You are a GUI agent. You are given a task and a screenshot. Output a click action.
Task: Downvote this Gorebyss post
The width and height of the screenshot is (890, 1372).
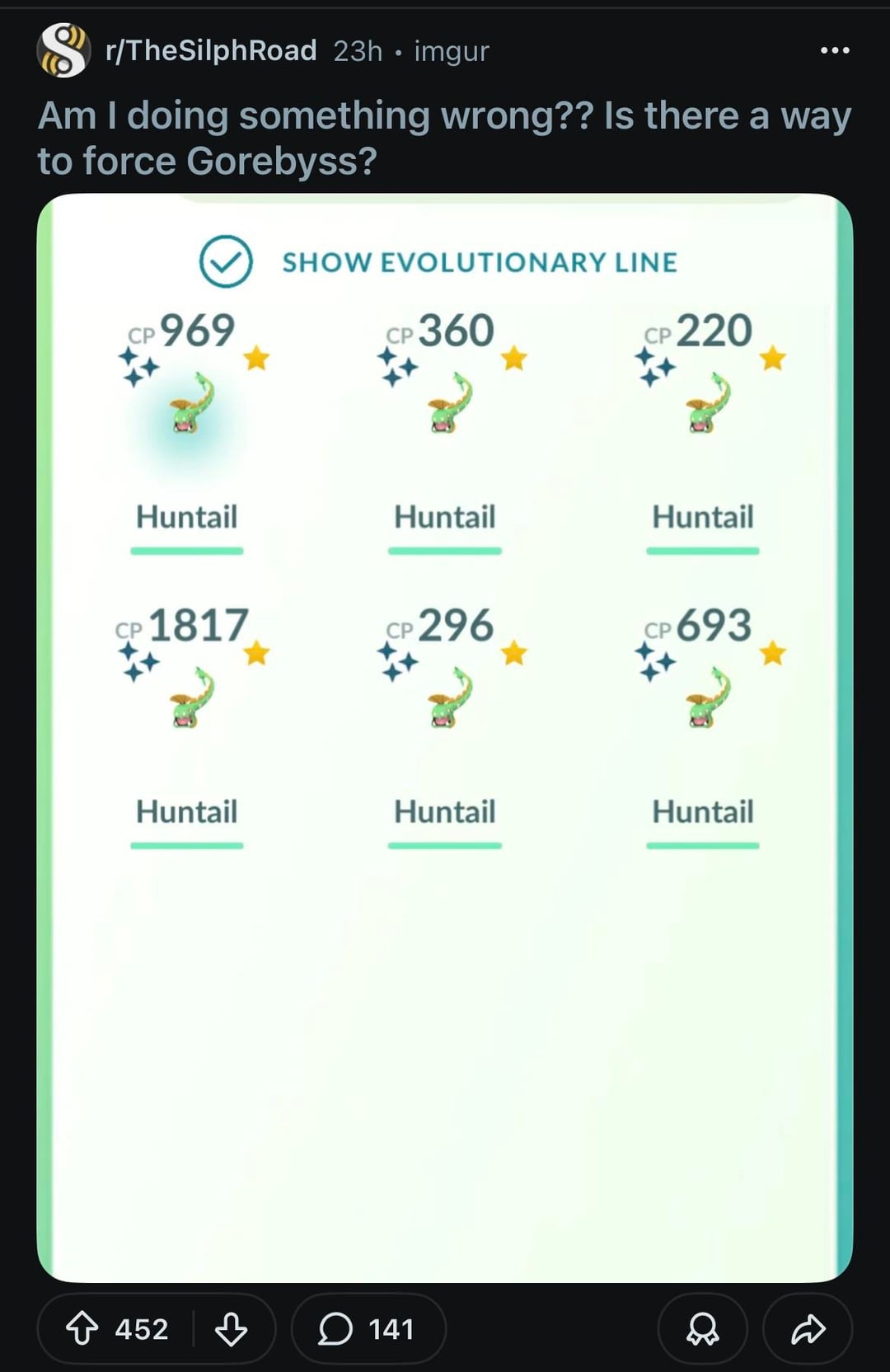coord(231,1328)
